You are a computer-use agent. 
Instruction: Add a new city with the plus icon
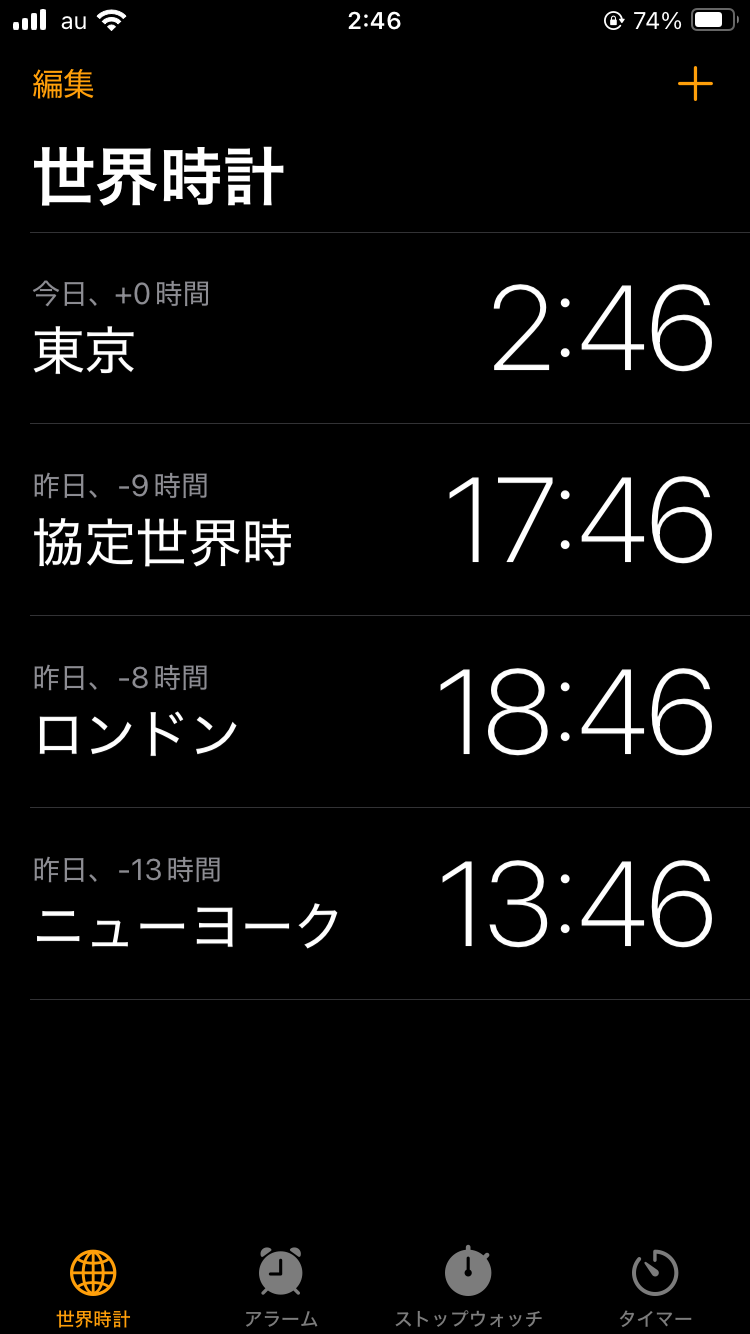[x=695, y=83]
